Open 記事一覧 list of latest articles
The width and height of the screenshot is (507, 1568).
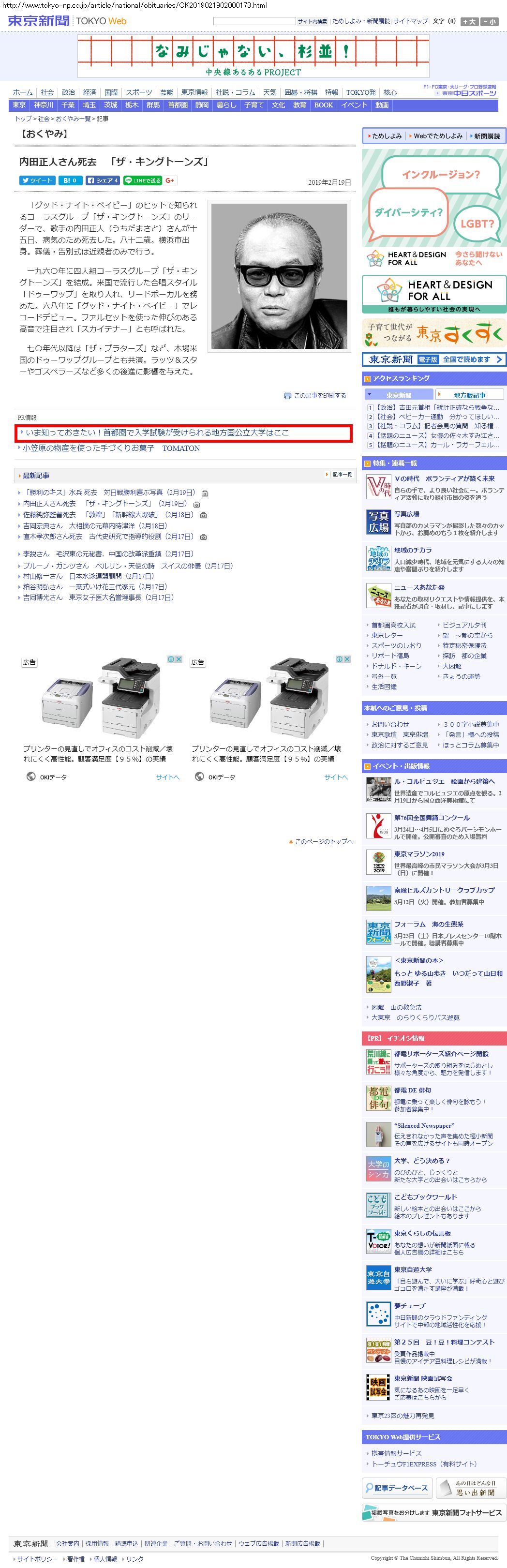(x=342, y=474)
